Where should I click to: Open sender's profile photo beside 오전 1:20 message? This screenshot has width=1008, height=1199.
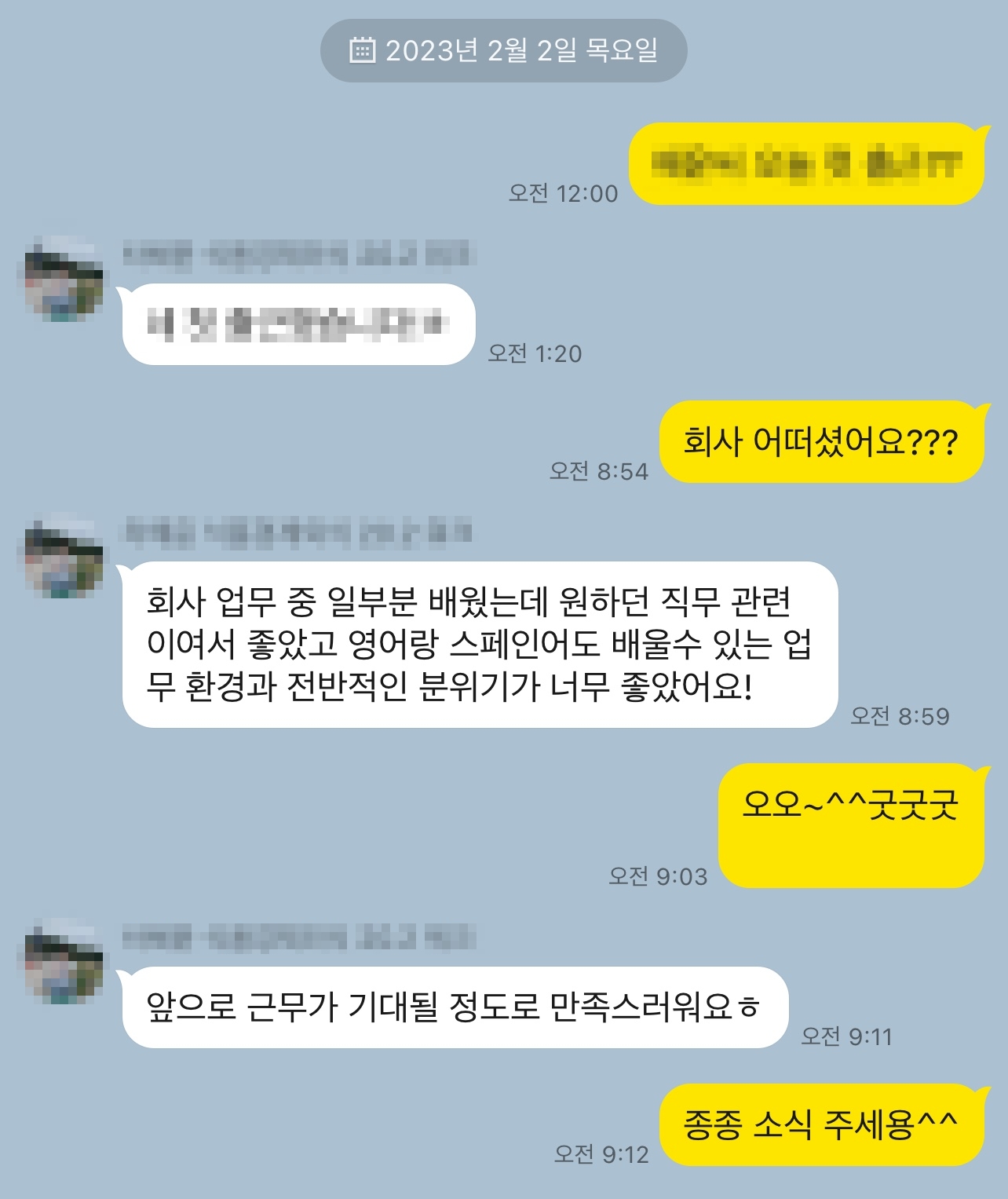pyautogui.click(x=61, y=279)
